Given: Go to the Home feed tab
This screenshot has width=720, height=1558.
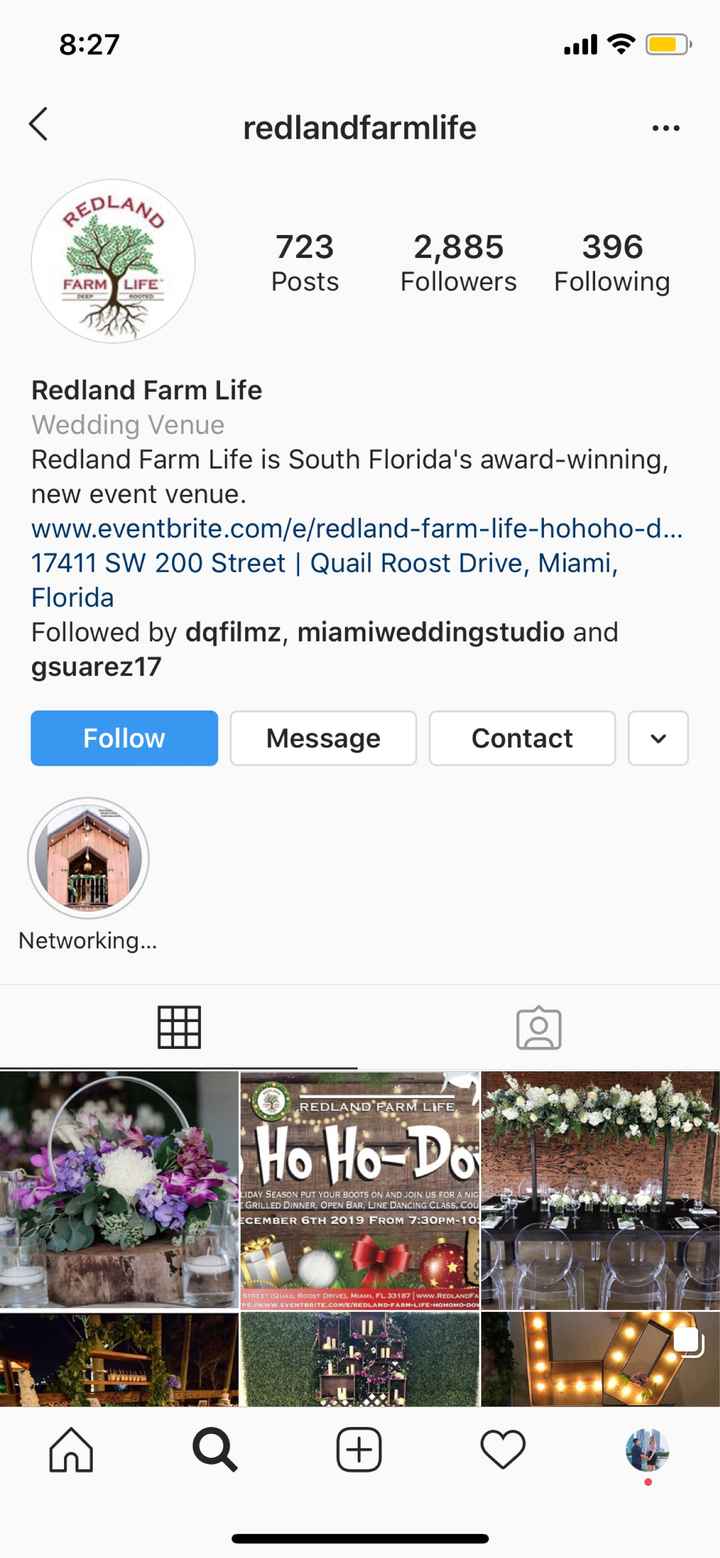Looking at the screenshot, I should tap(71, 1450).
